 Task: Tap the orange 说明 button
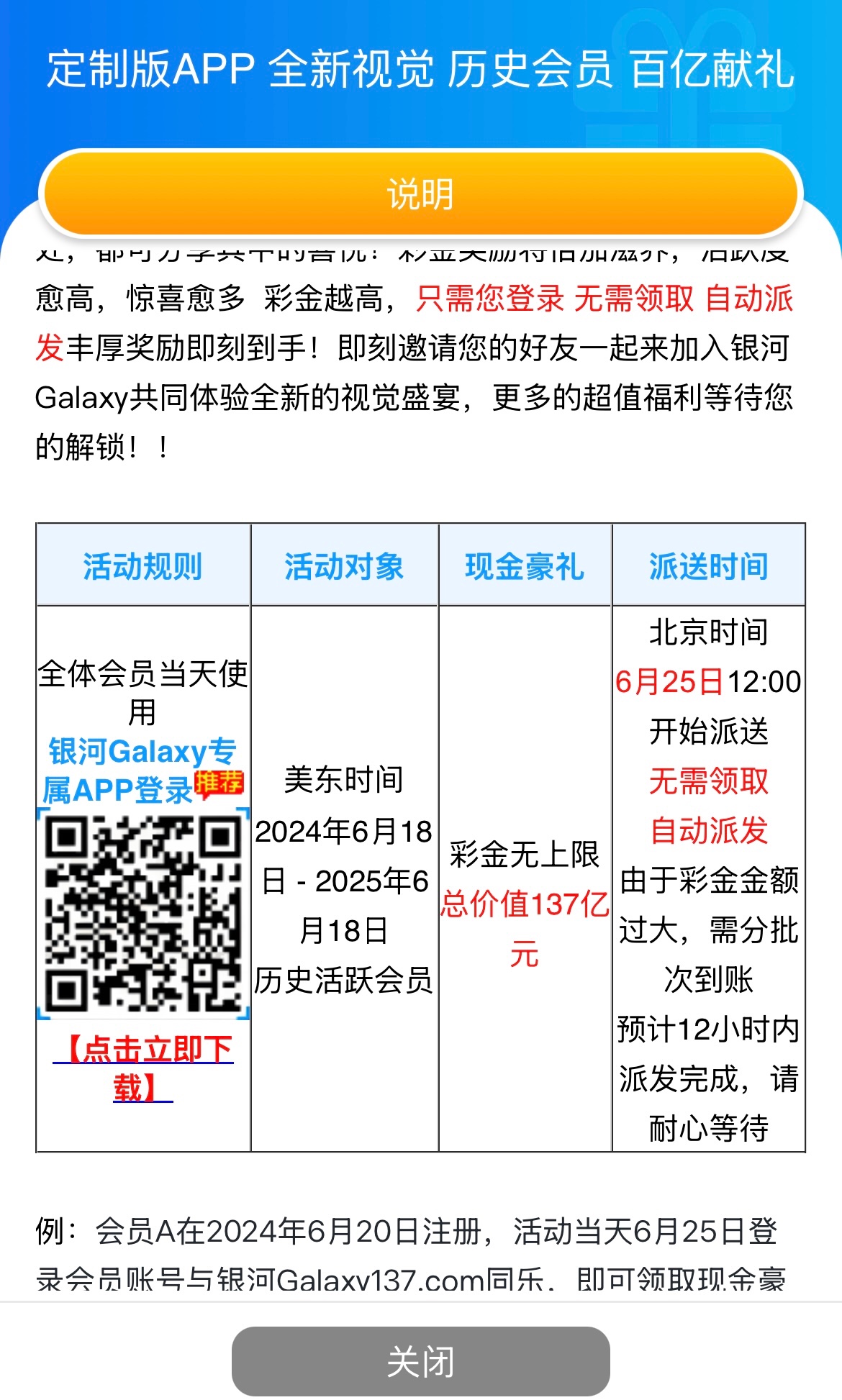pos(420,194)
